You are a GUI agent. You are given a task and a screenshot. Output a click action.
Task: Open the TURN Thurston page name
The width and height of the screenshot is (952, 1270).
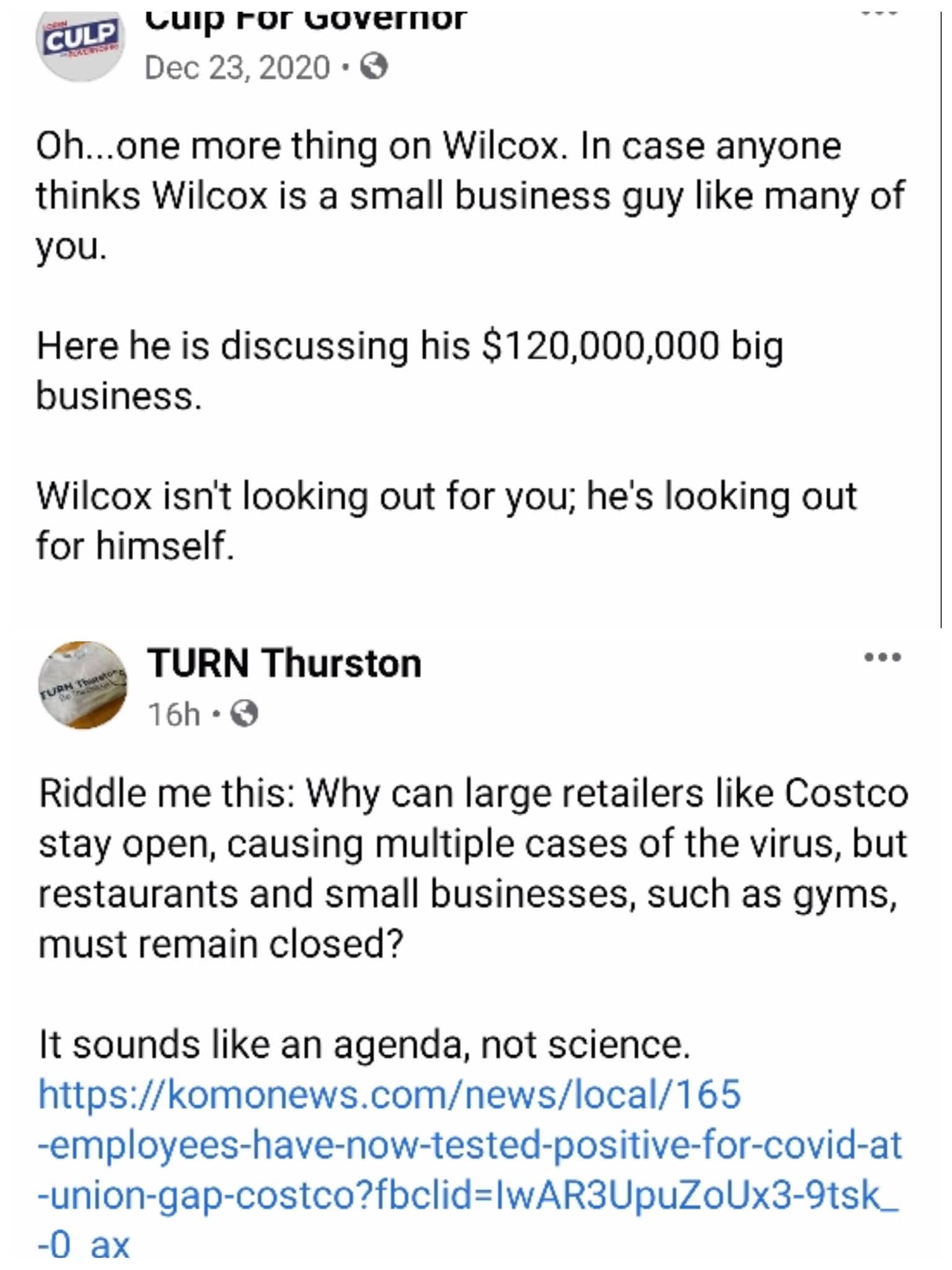point(284,664)
